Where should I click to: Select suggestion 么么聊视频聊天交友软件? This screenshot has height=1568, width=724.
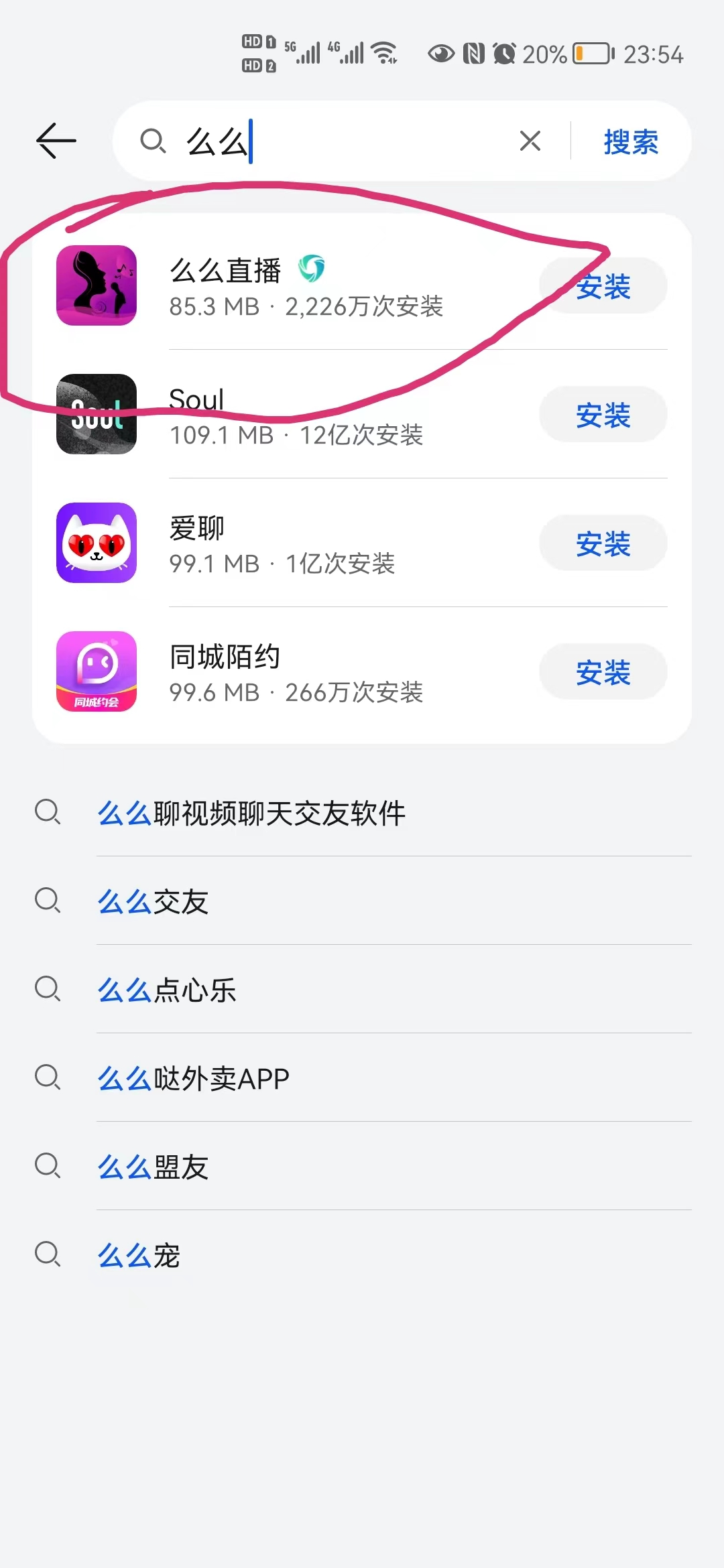point(251,813)
